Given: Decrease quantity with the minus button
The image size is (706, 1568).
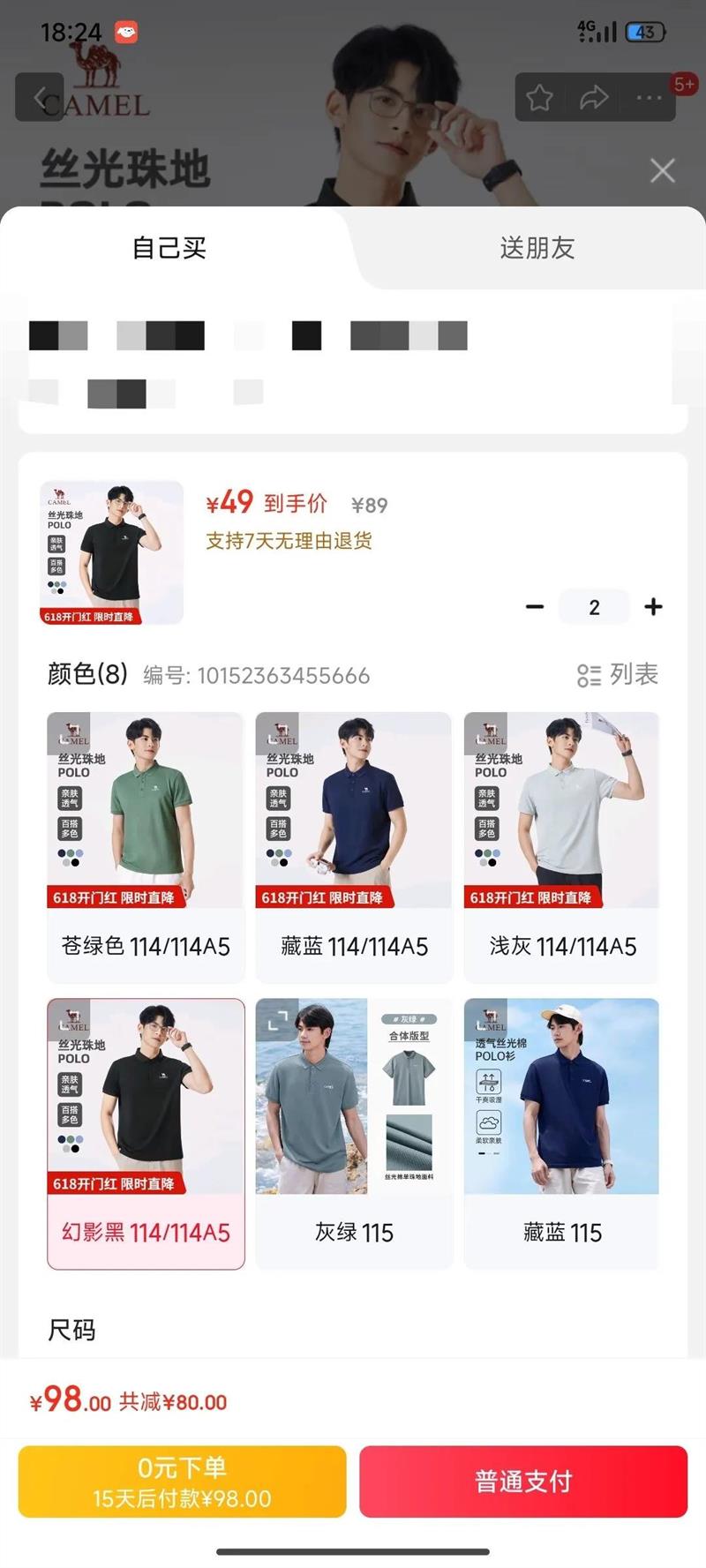Looking at the screenshot, I should [x=535, y=607].
